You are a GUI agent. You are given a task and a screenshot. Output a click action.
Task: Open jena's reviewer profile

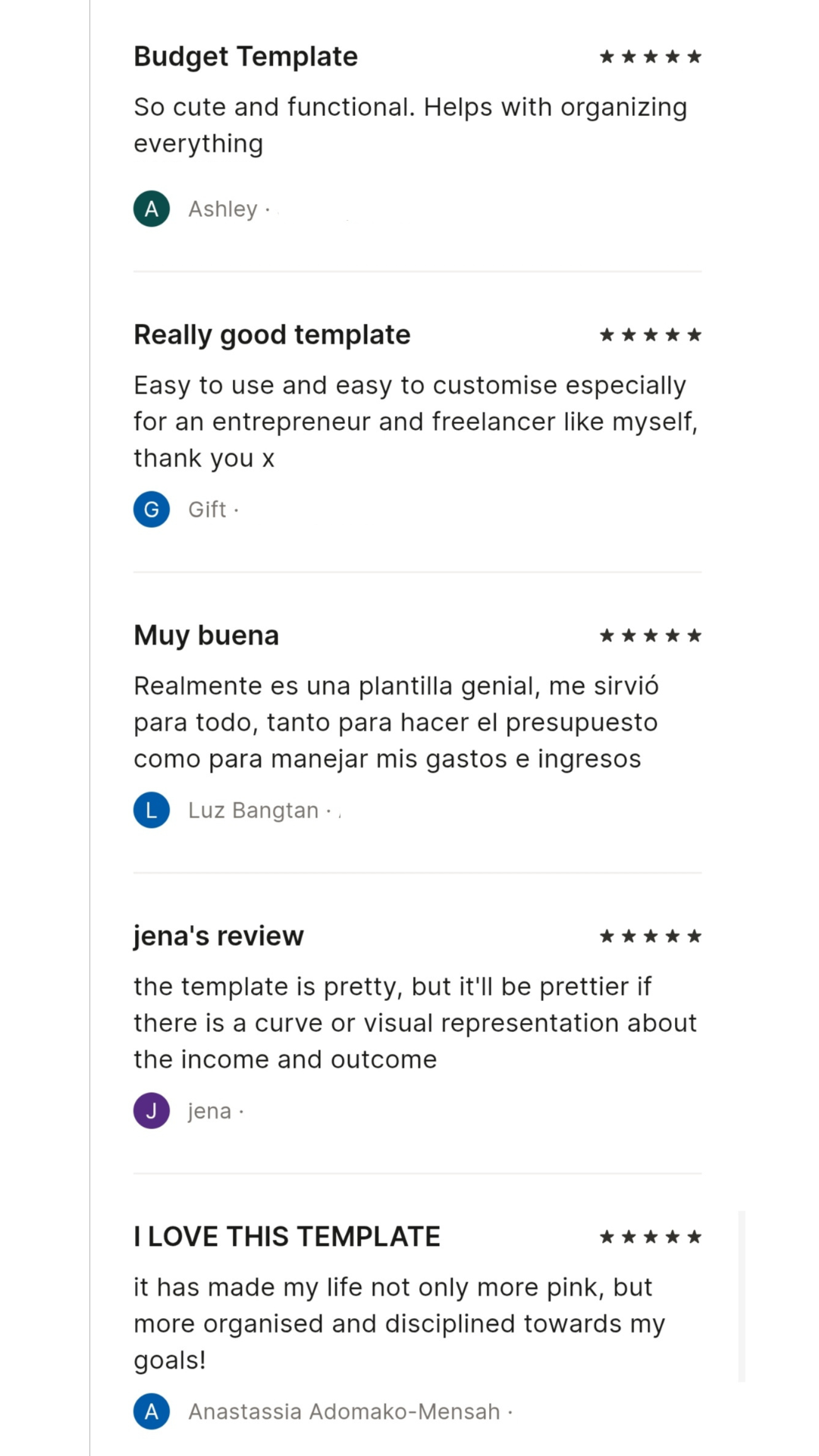coord(209,1111)
